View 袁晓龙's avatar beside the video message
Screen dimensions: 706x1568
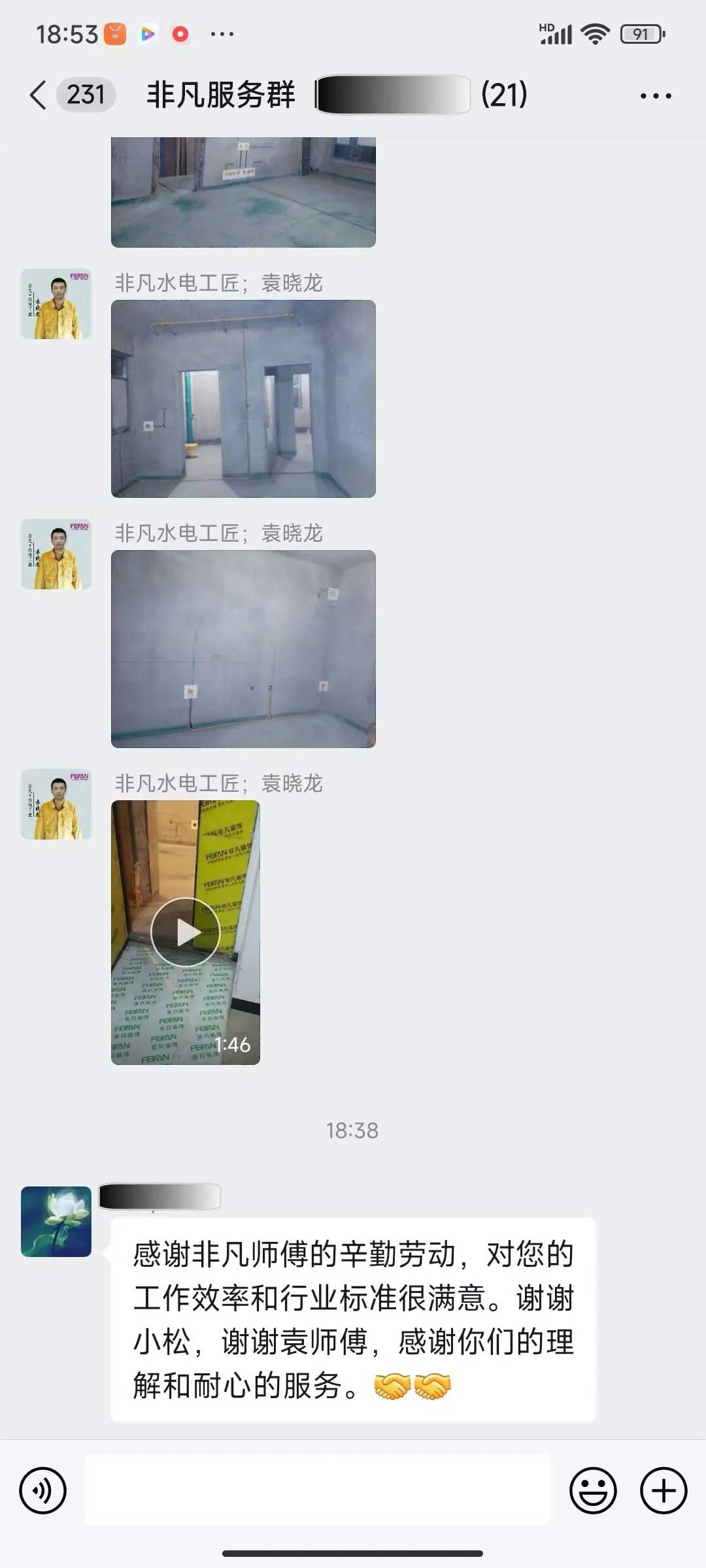coord(56,804)
